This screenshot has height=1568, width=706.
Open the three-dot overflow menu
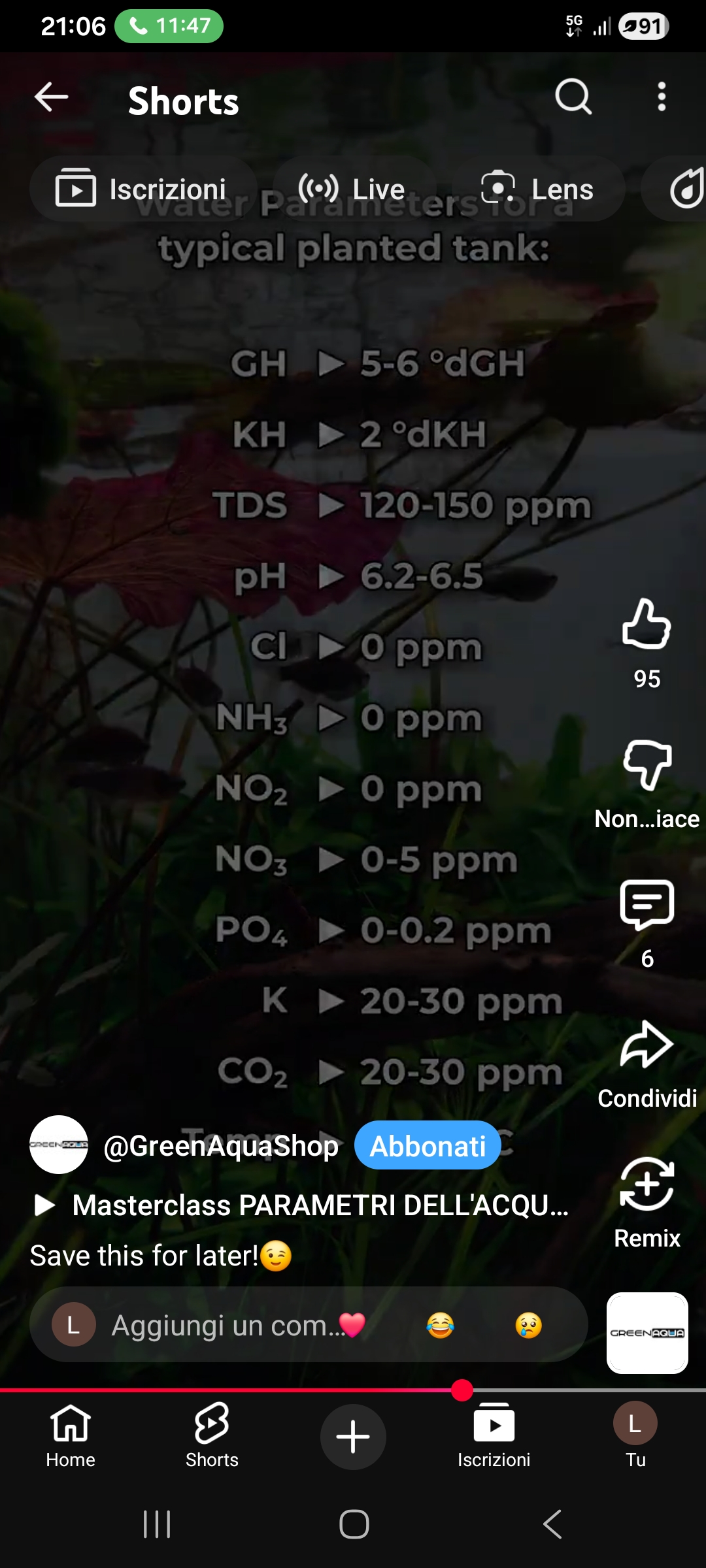coord(662,98)
